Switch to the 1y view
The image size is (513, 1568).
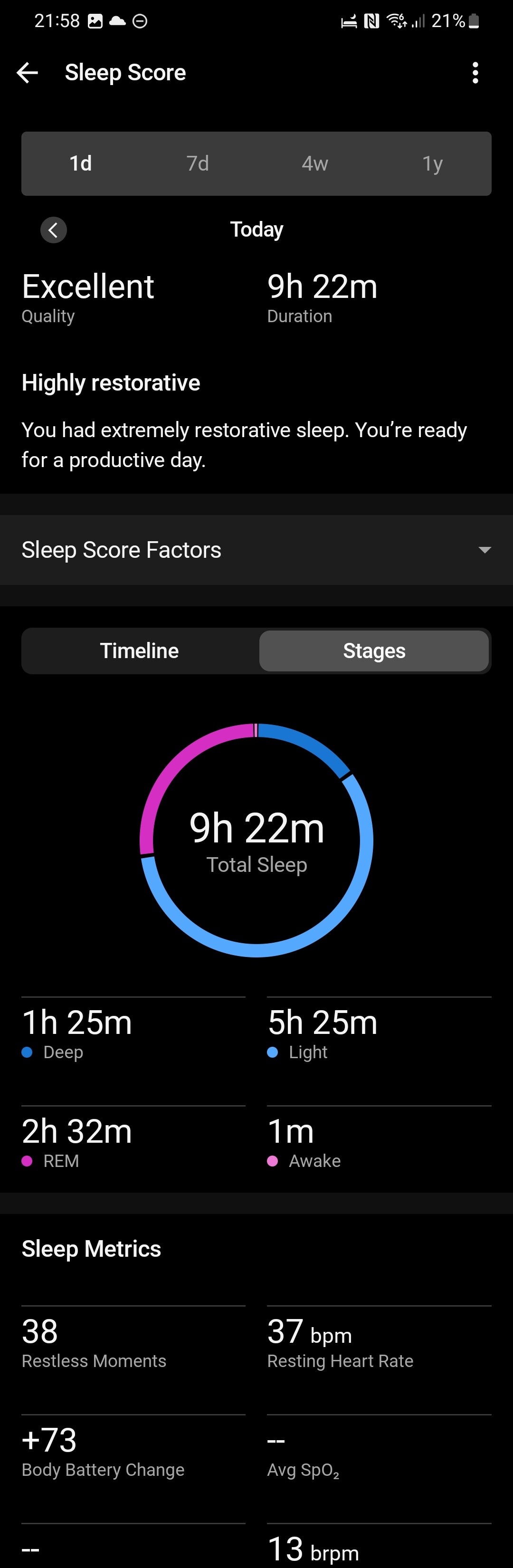pos(432,164)
